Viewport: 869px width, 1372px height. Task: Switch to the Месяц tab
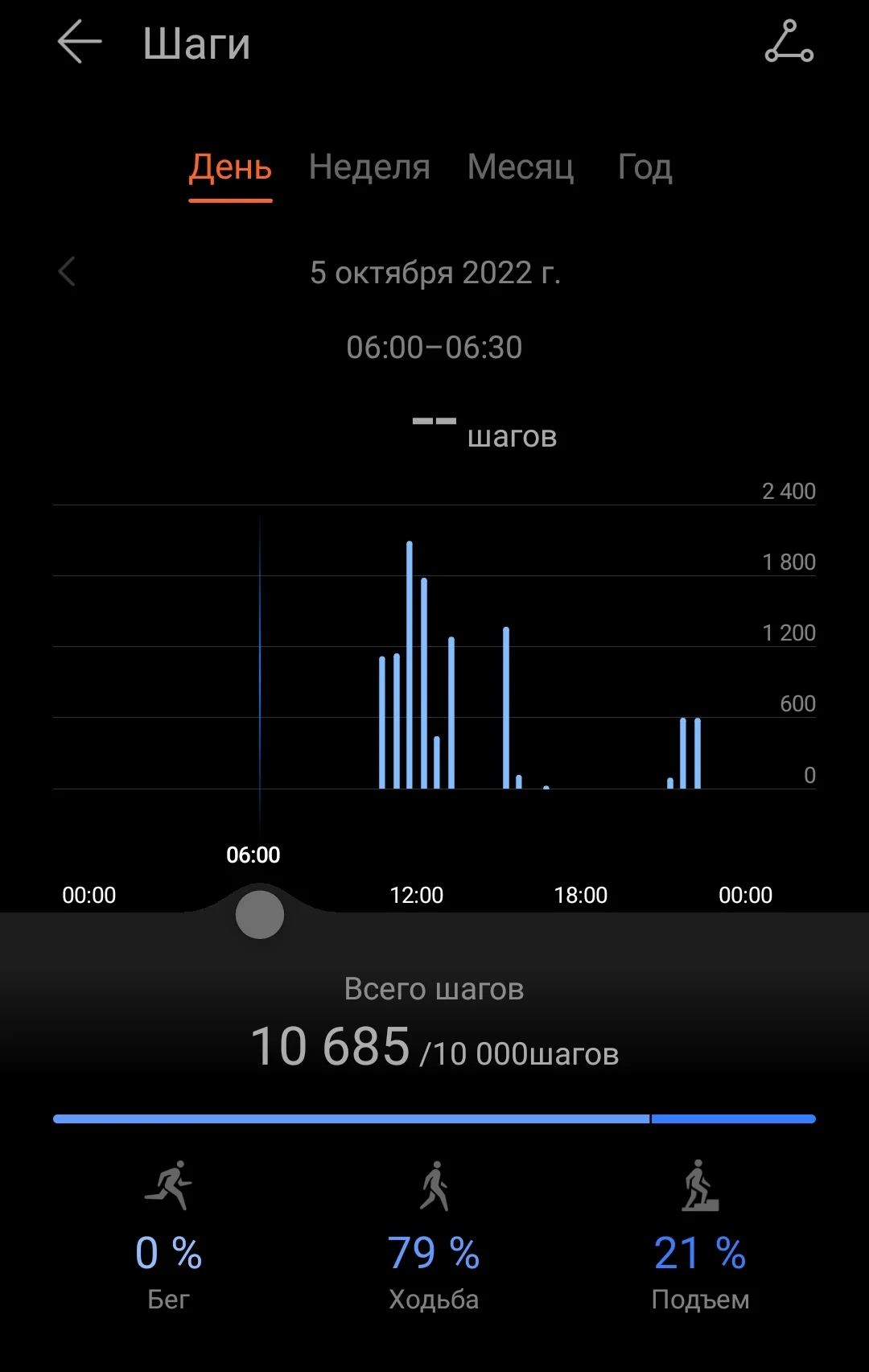coord(521,167)
